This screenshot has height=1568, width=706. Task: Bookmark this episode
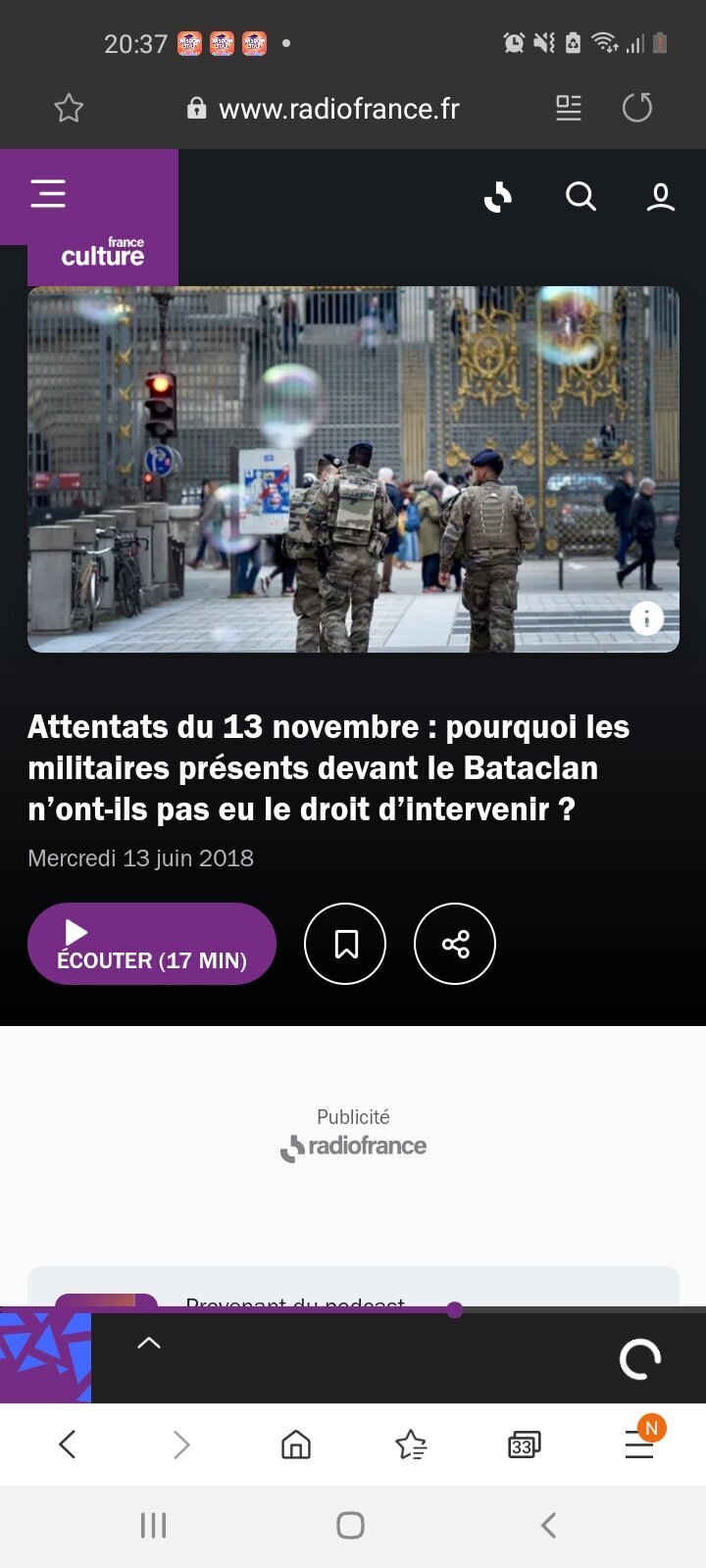[345, 944]
